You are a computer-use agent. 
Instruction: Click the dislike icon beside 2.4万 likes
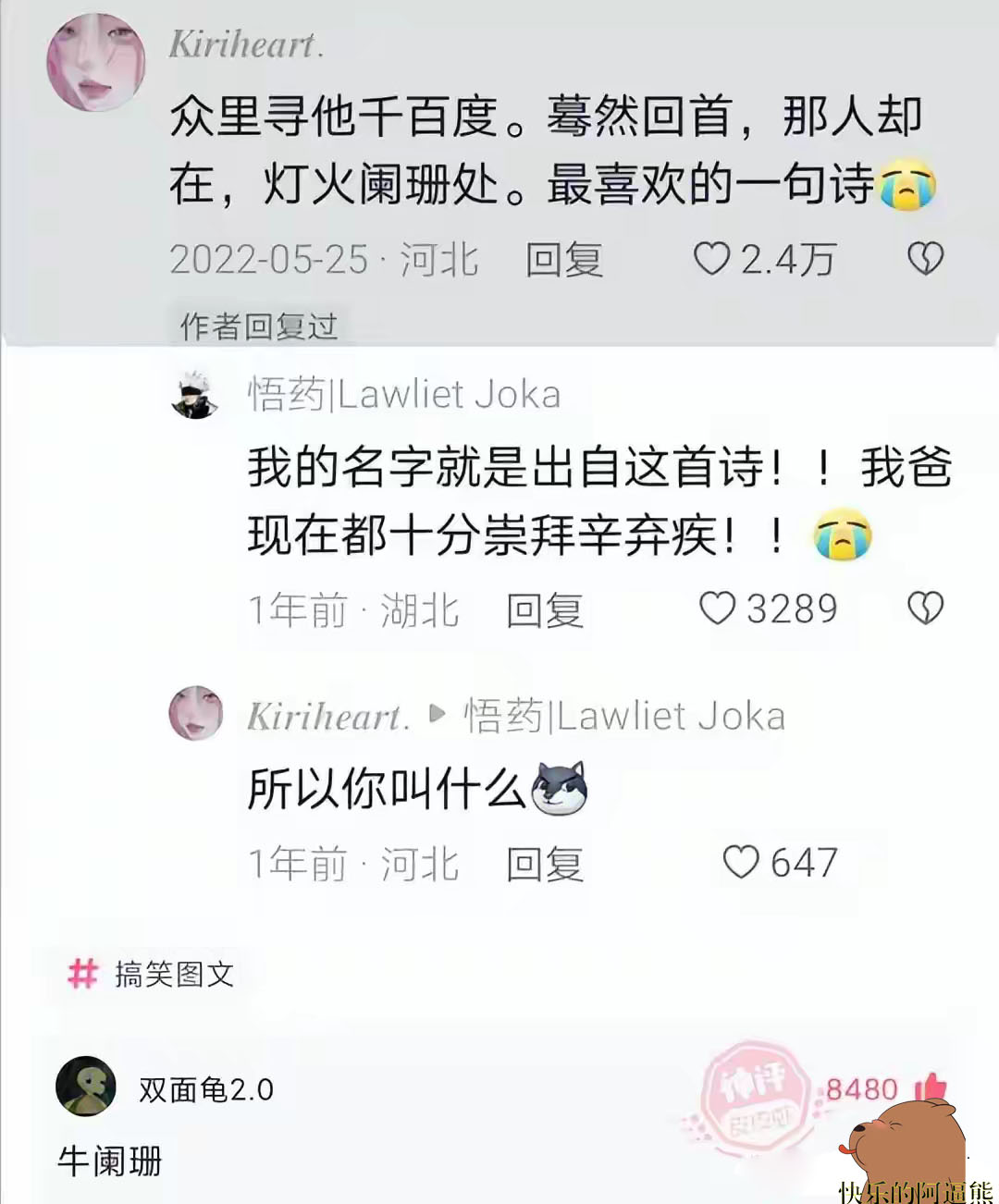coord(924,260)
